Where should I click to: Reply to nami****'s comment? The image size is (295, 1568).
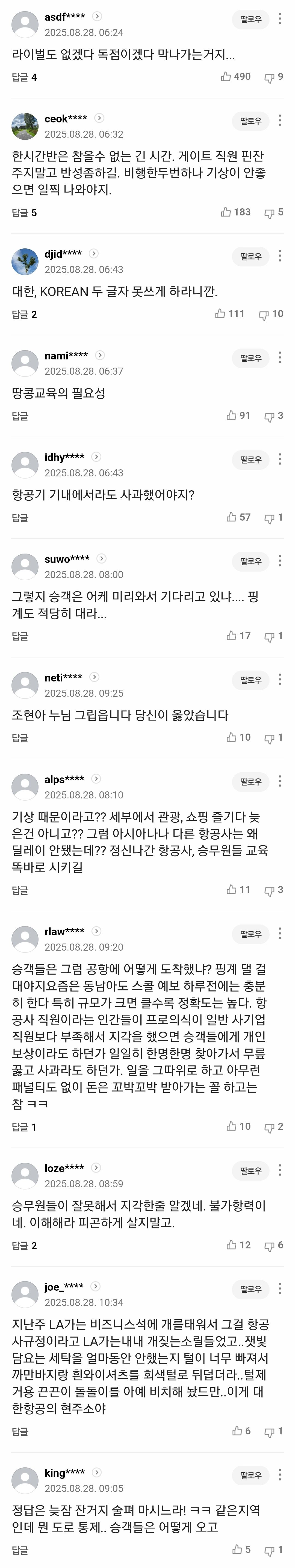pyautogui.click(x=20, y=416)
